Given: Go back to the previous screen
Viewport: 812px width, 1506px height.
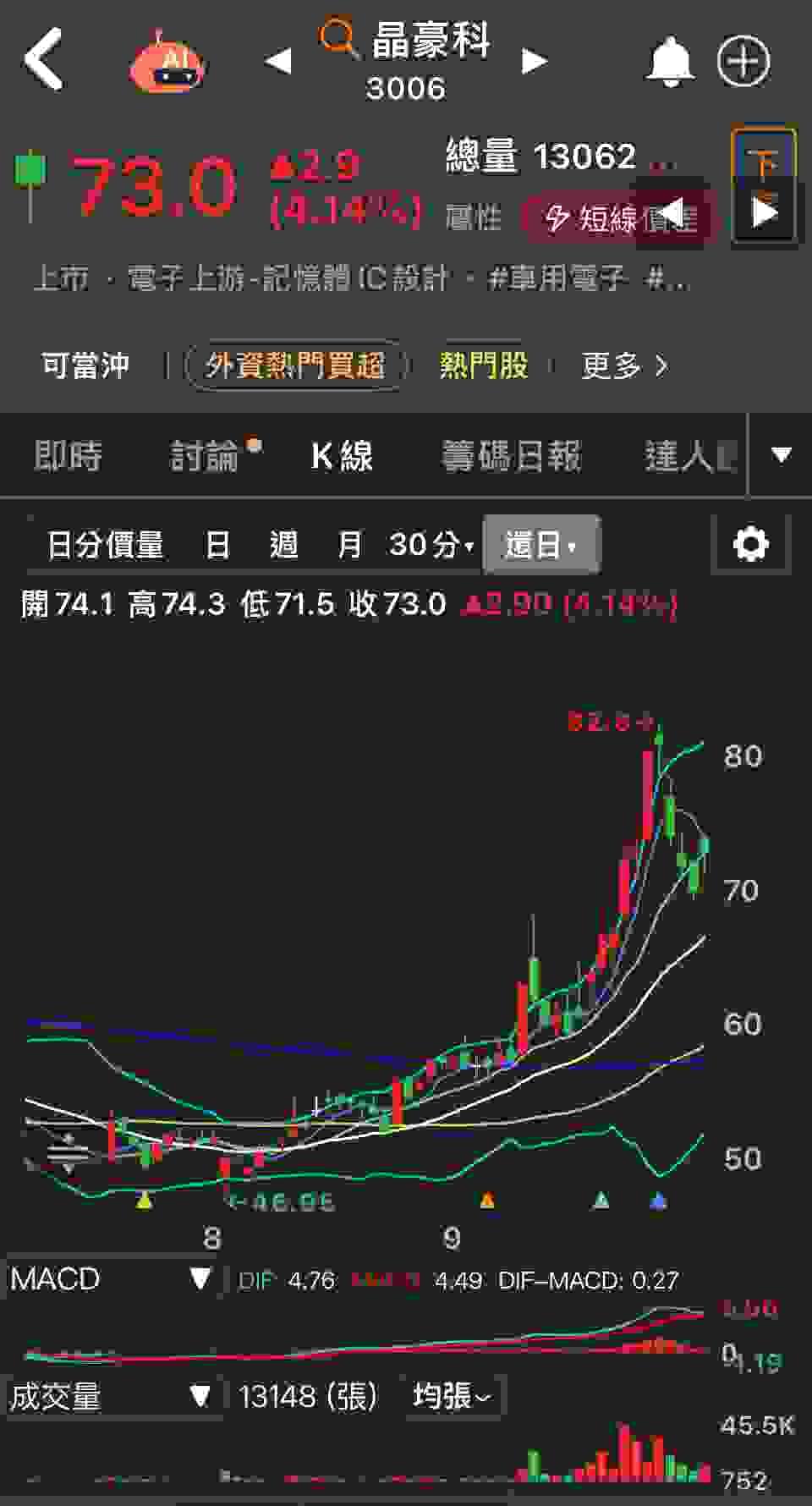Looking at the screenshot, I should (44, 59).
